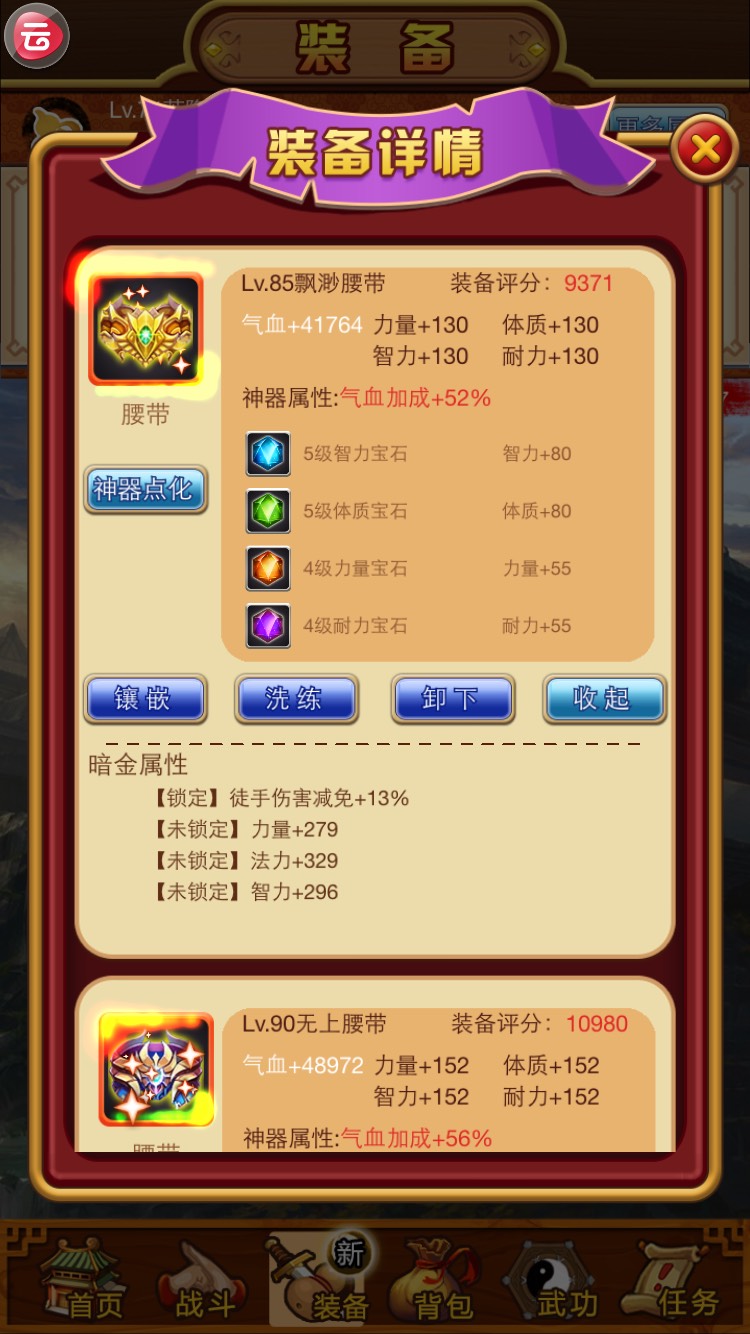Tap the 神器点化 button
Image resolution: width=750 pixels, height=1334 pixels.
pyautogui.click(x=145, y=489)
